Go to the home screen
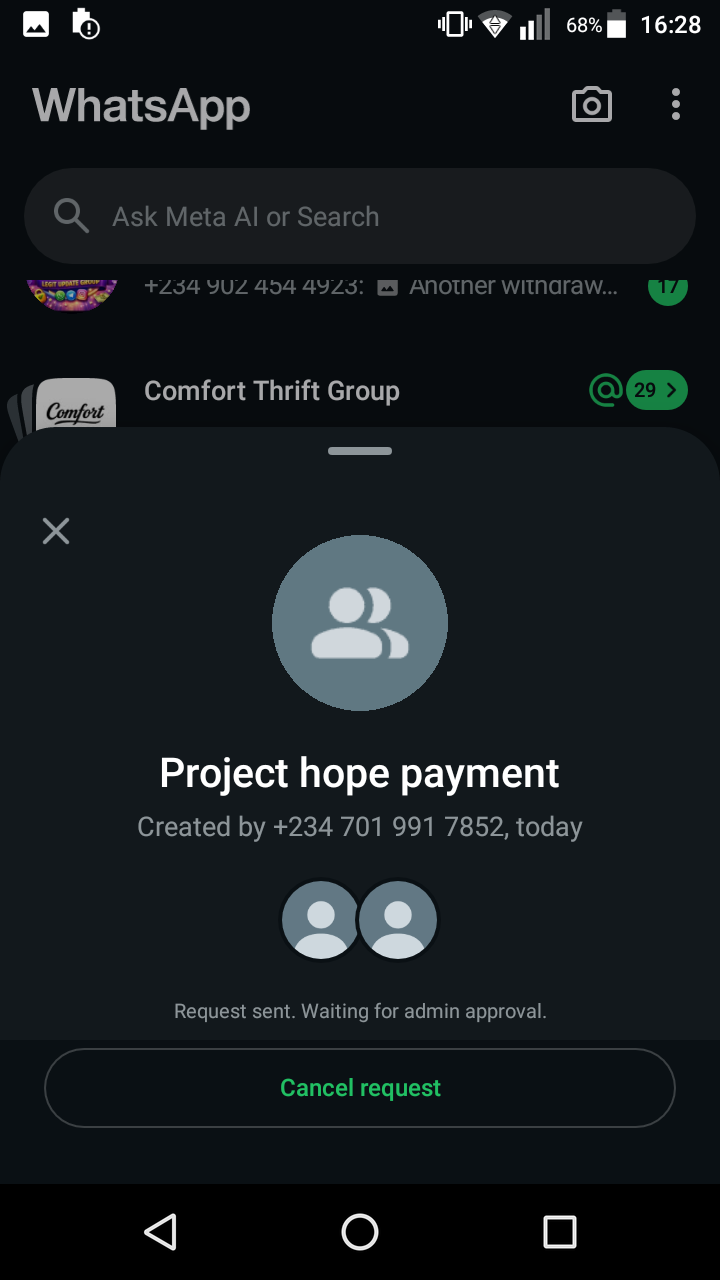 (360, 1232)
